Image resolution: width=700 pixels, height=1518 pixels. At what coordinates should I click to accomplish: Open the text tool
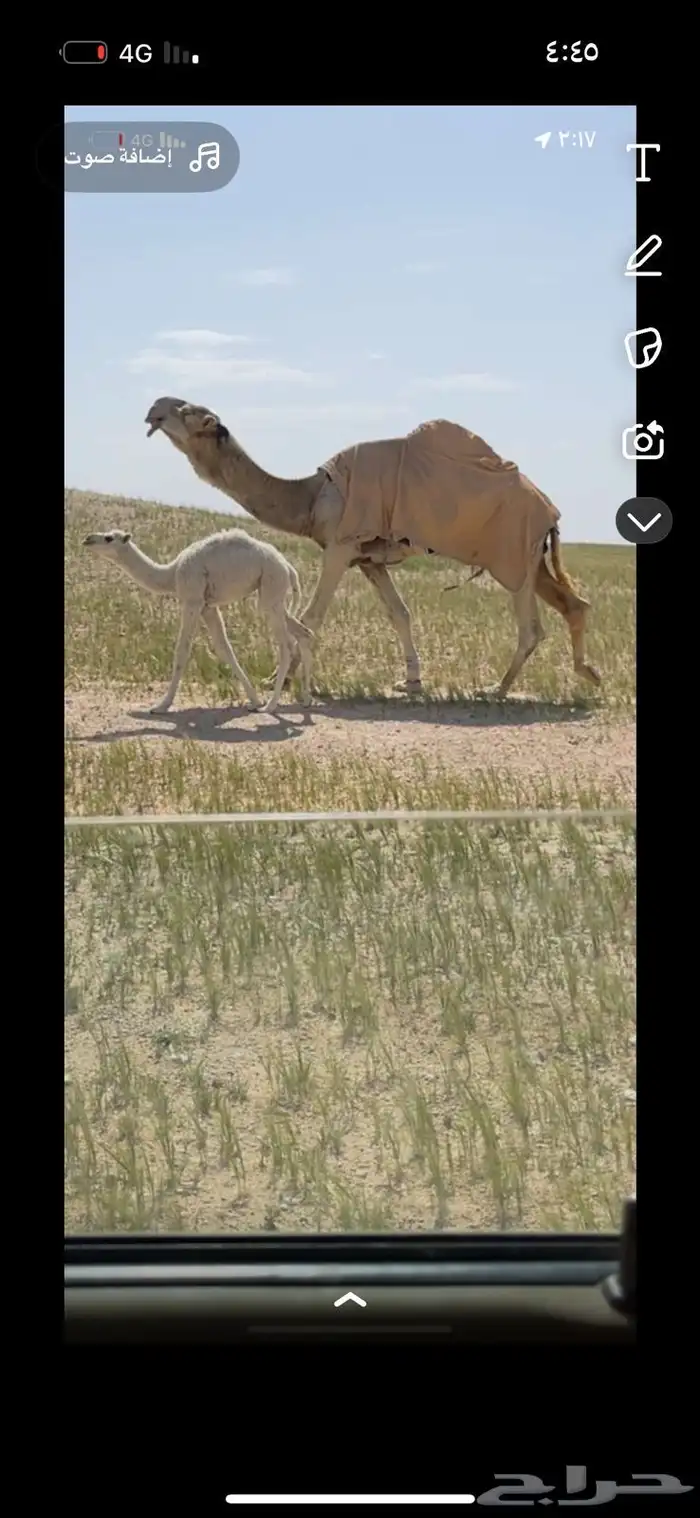[643, 162]
